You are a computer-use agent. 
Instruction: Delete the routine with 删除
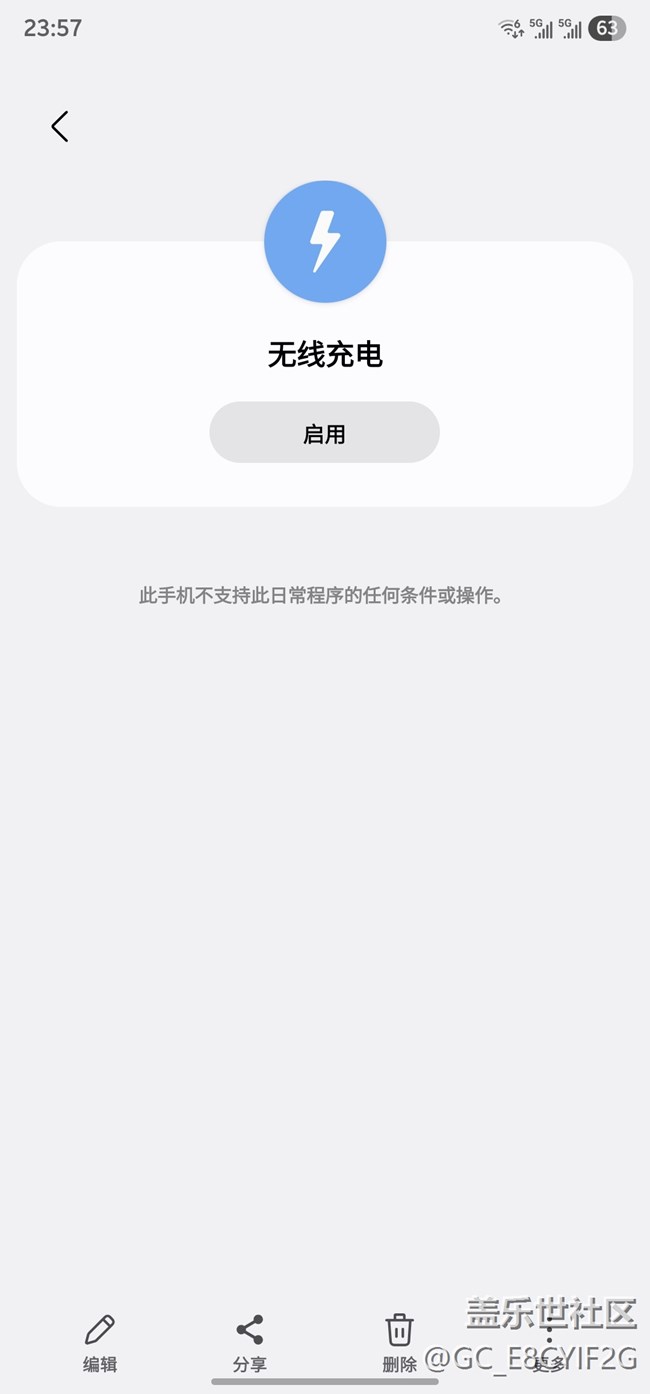click(400, 1343)
